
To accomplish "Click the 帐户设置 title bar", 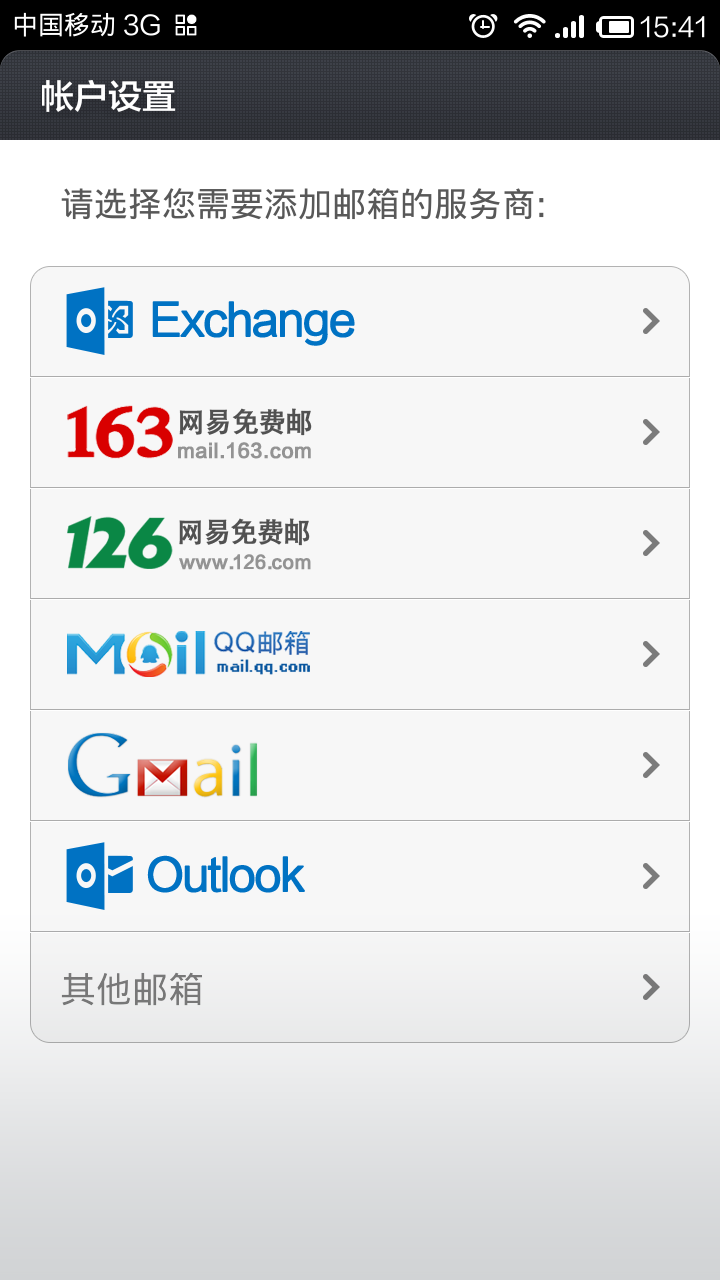I will point(104,98).
